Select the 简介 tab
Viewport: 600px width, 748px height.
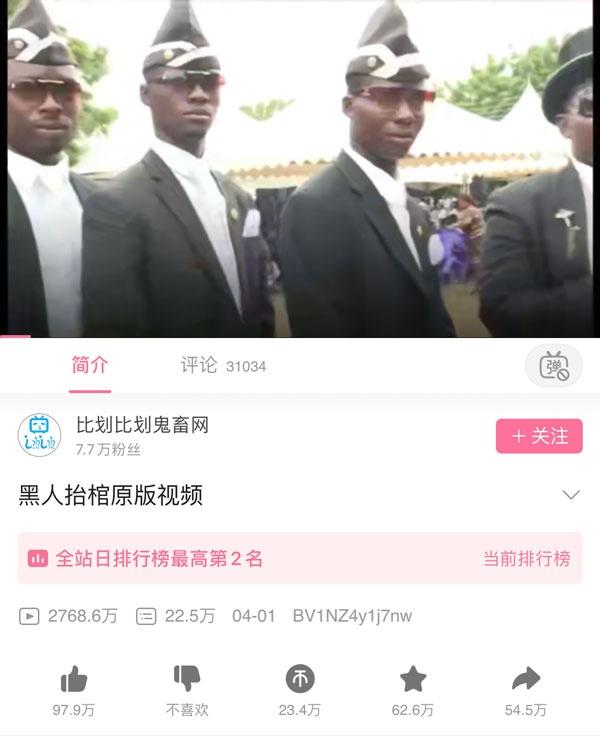90,365
